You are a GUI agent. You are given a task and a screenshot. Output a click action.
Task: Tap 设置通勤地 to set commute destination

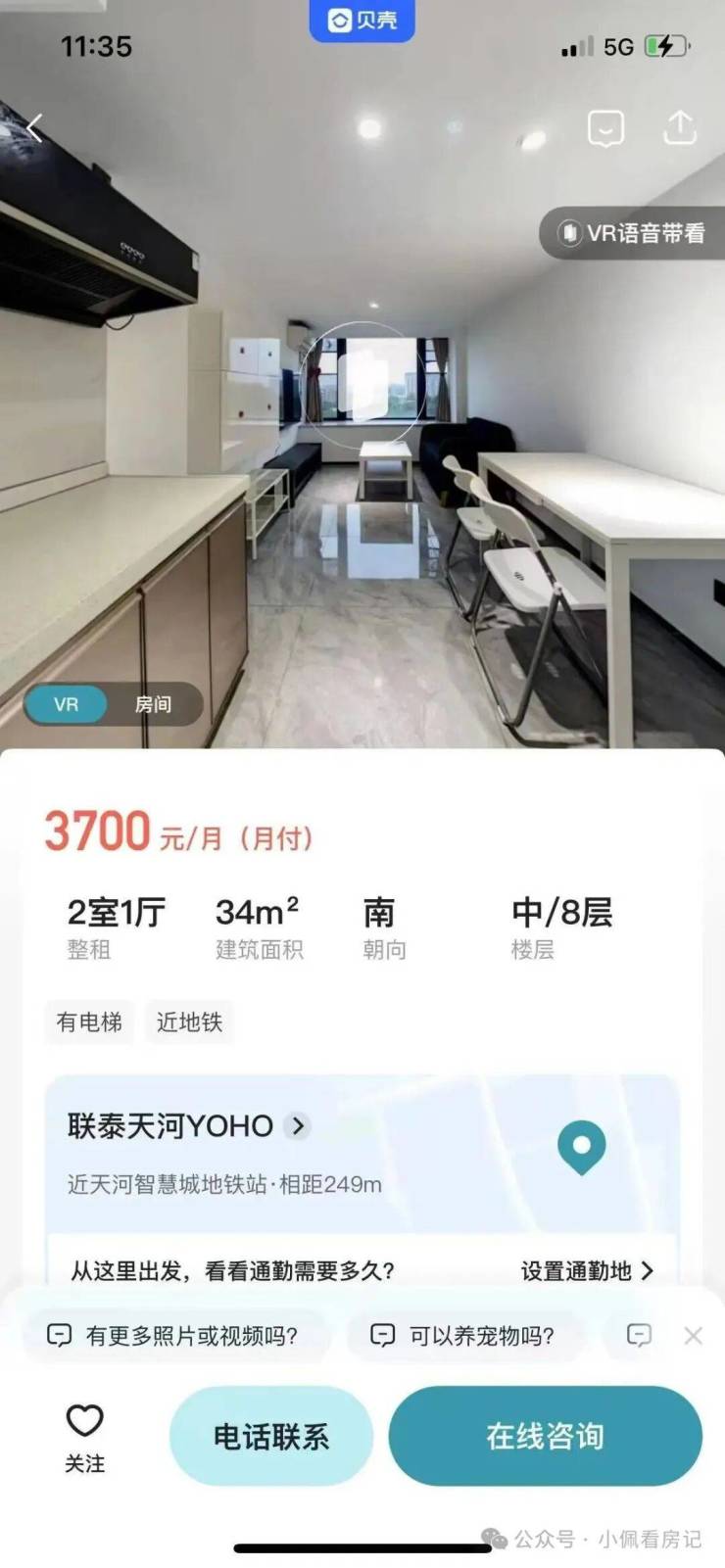click(586, 1270)
